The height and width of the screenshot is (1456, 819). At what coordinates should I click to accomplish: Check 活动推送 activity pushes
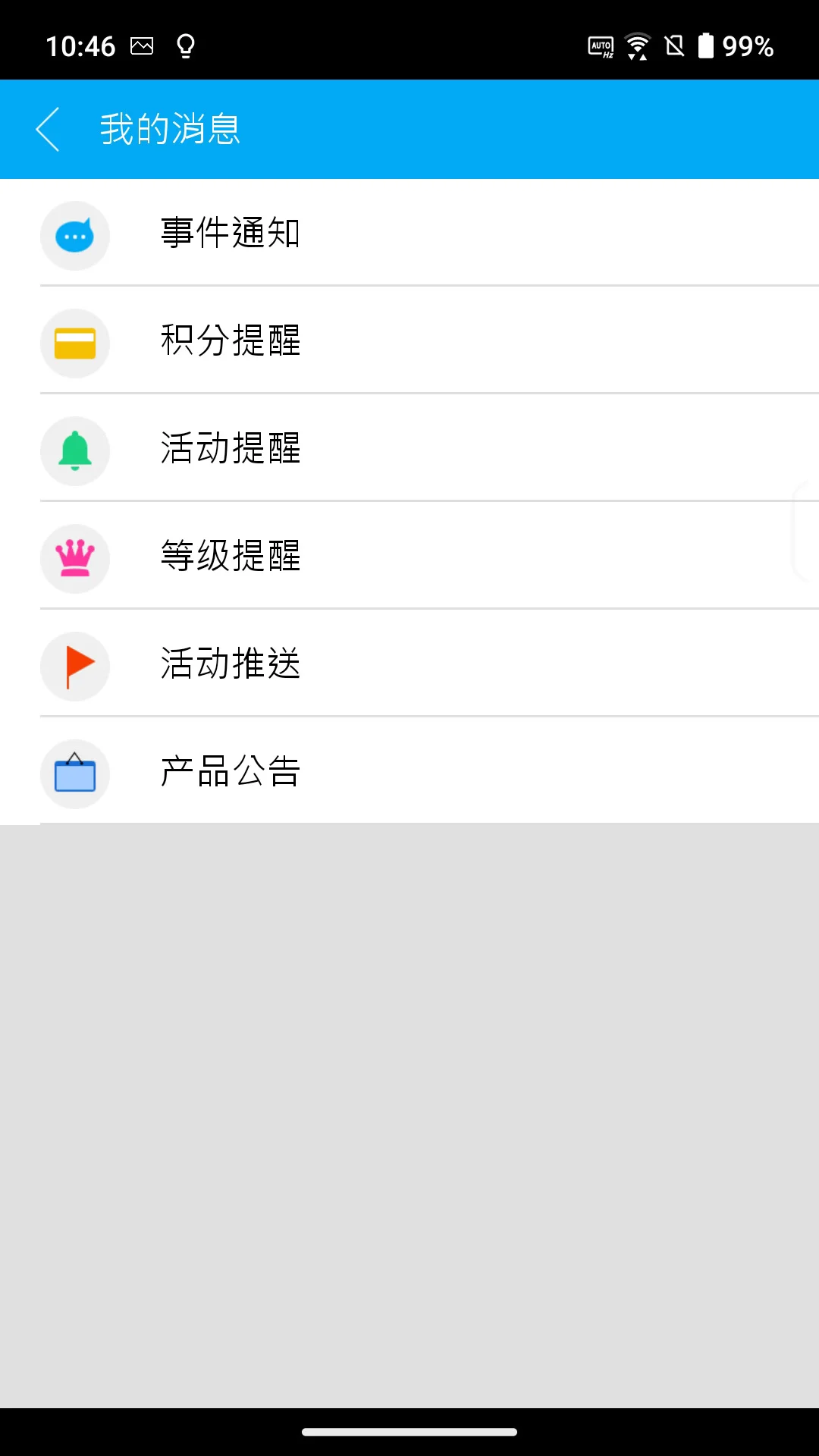click(230, 665)
